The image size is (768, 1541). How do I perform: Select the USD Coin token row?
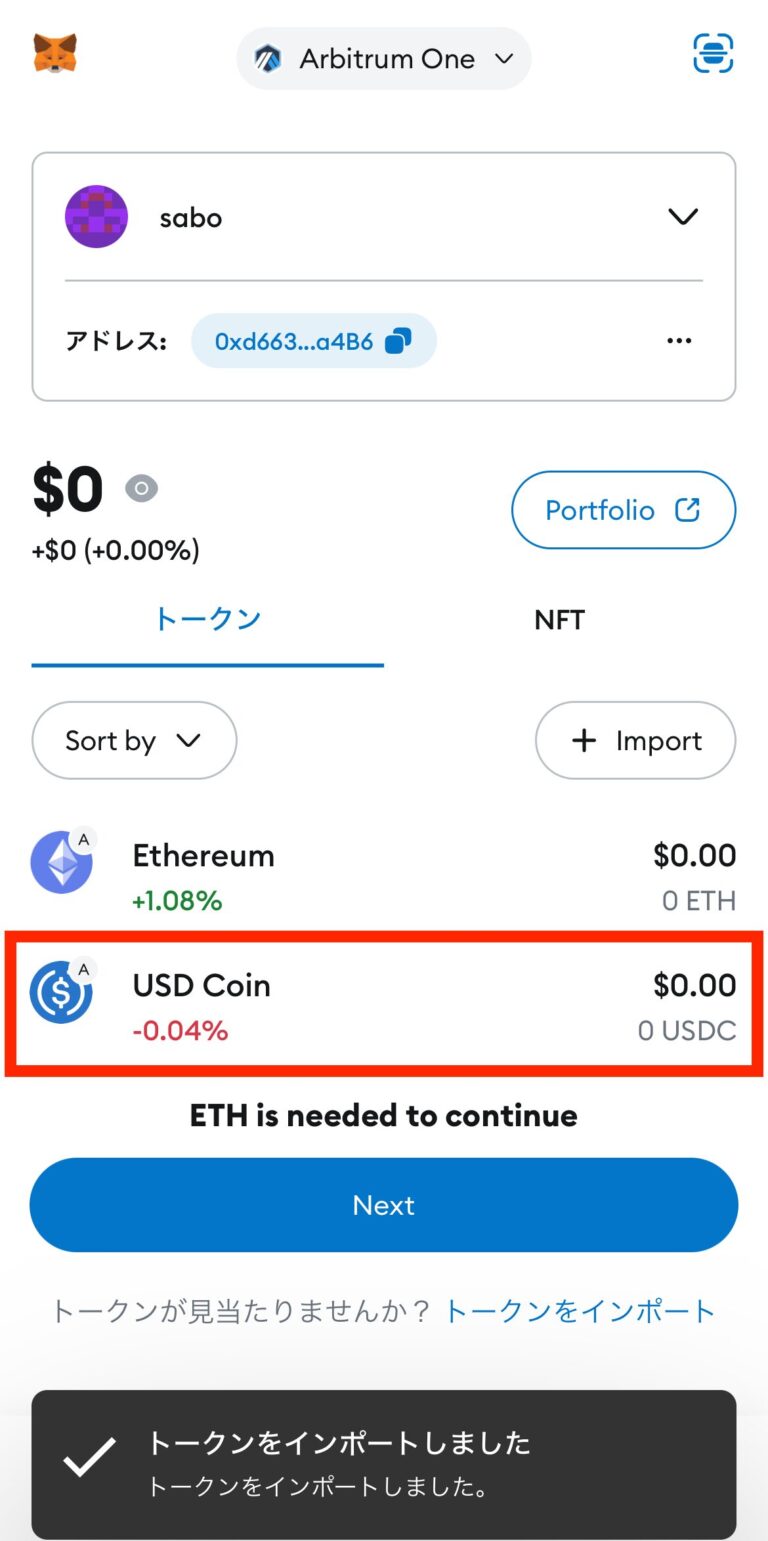(x=383, y=1003)
